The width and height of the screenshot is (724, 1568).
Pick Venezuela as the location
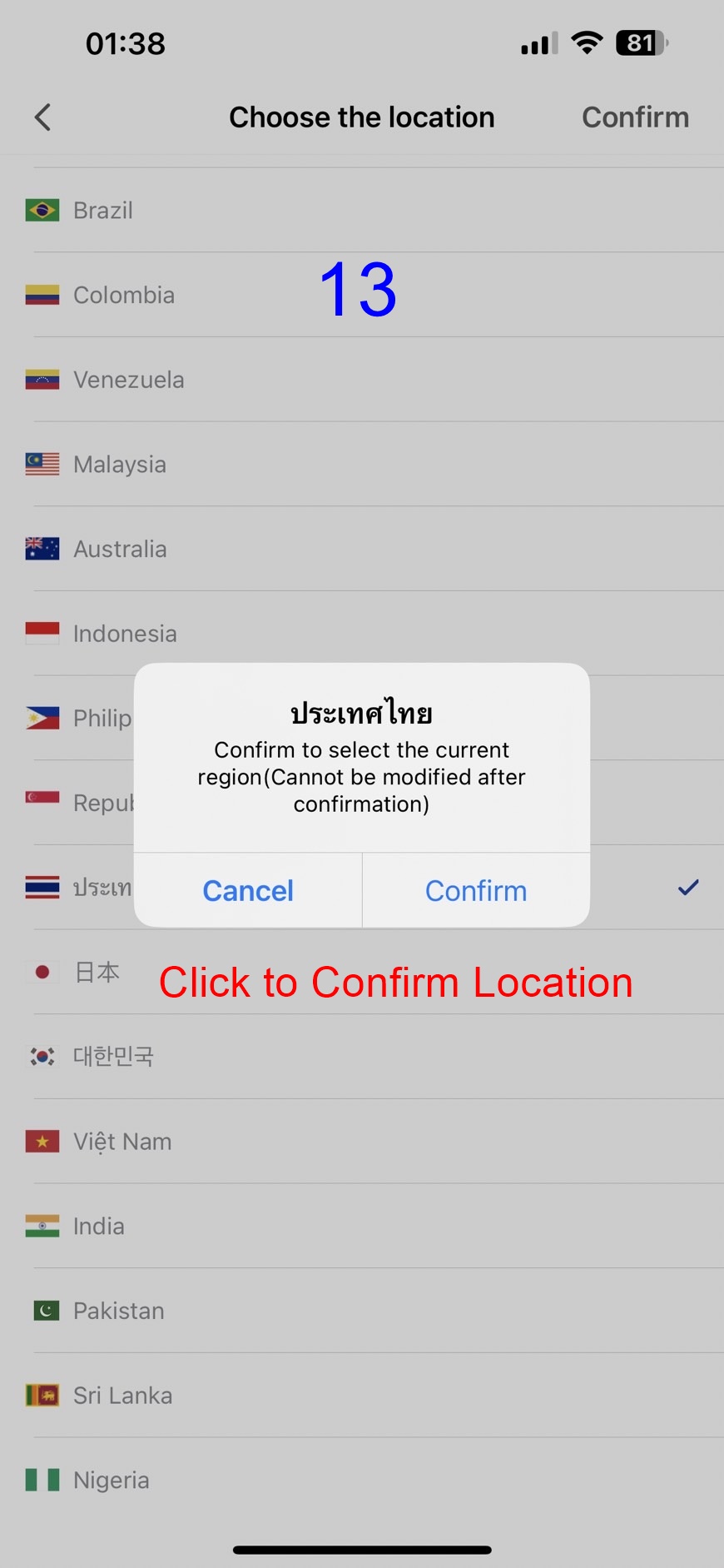(x=129, y=380)
